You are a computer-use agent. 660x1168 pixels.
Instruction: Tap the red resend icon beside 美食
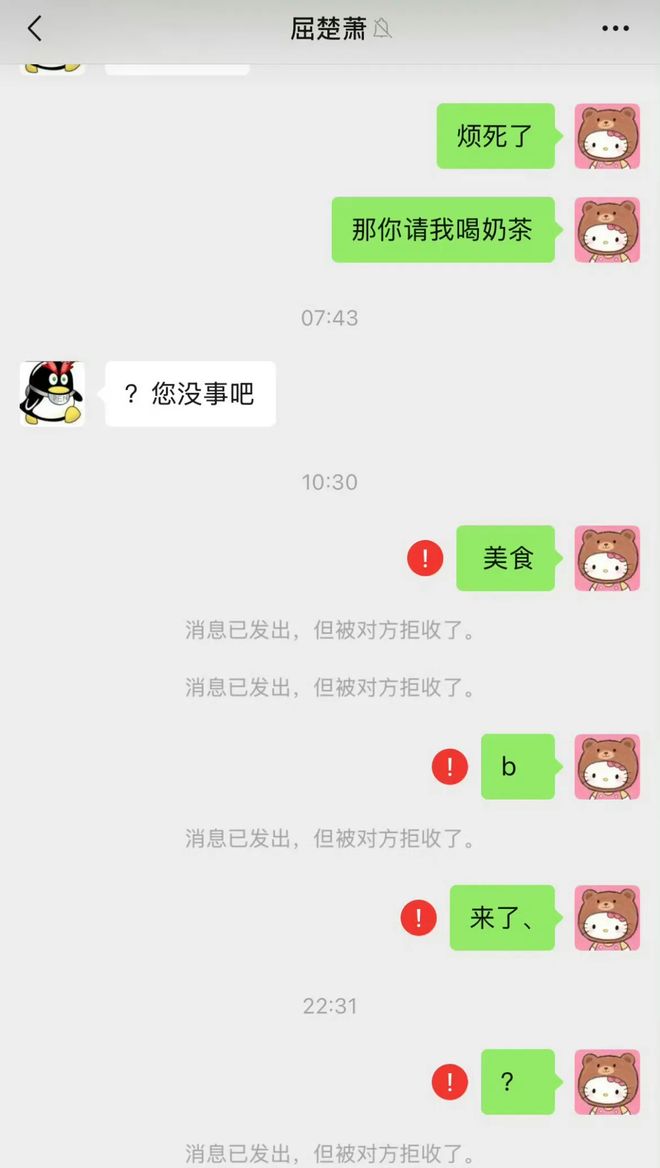pyautogui.click(x=425, y=558)
